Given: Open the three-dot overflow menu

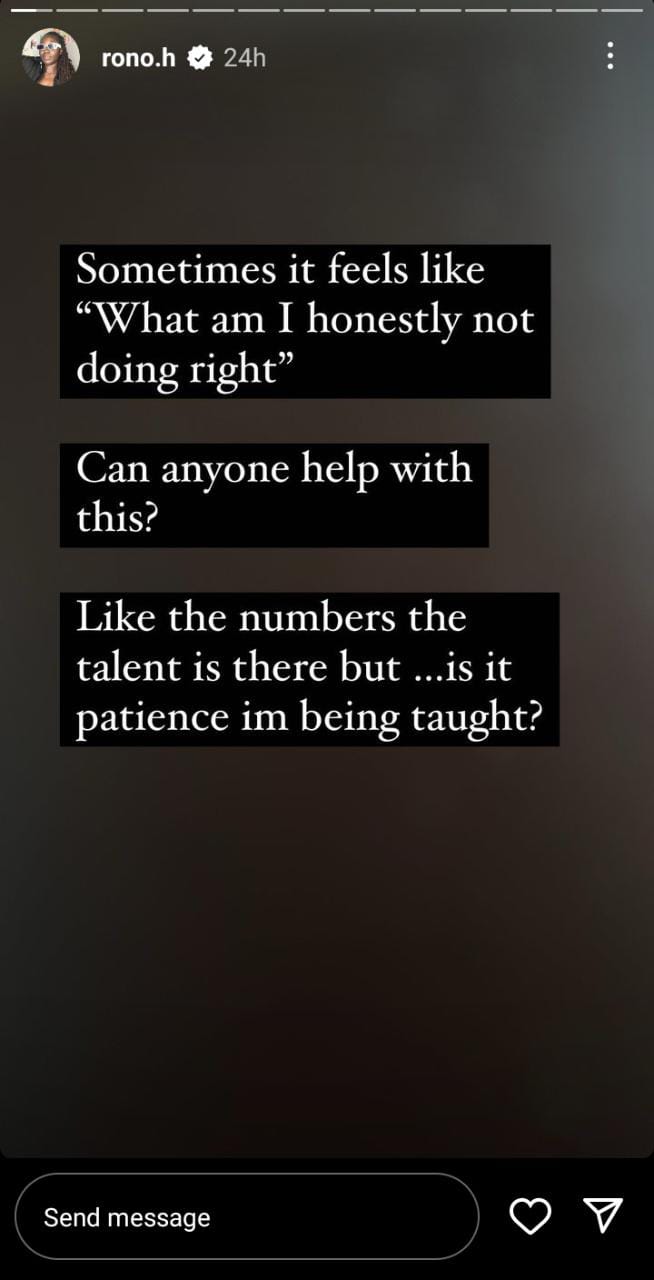Looking at the screenshot, I should (x=610, y=56).
